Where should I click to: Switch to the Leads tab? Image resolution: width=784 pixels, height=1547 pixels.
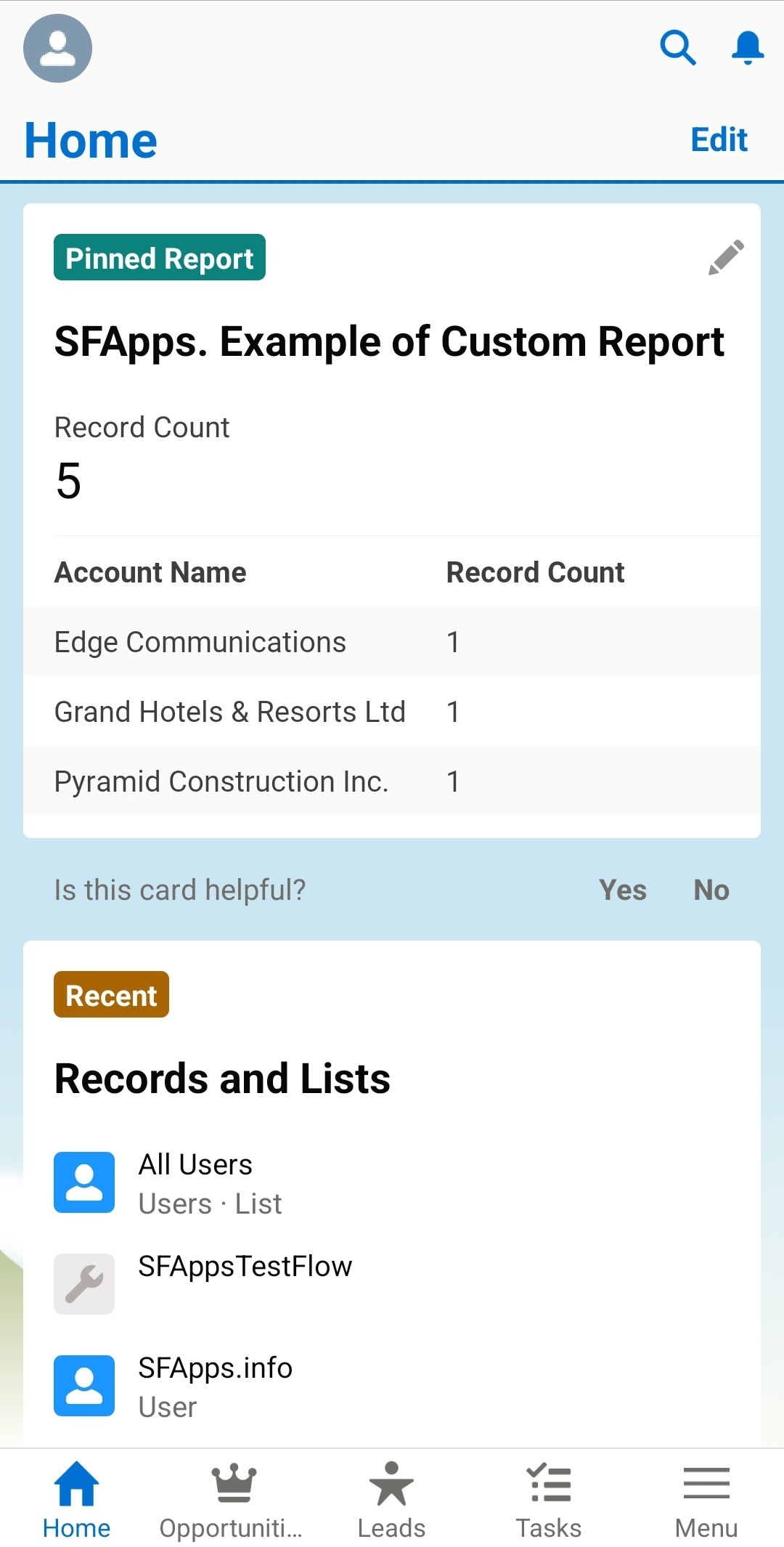[x=391, y=1499]
